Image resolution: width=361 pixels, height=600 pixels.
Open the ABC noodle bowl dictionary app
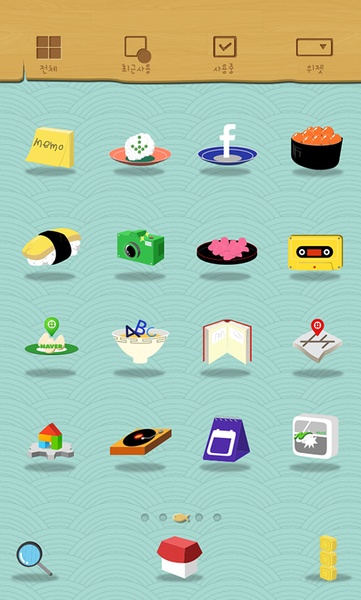pyautogui.click(x=140, y=341)
